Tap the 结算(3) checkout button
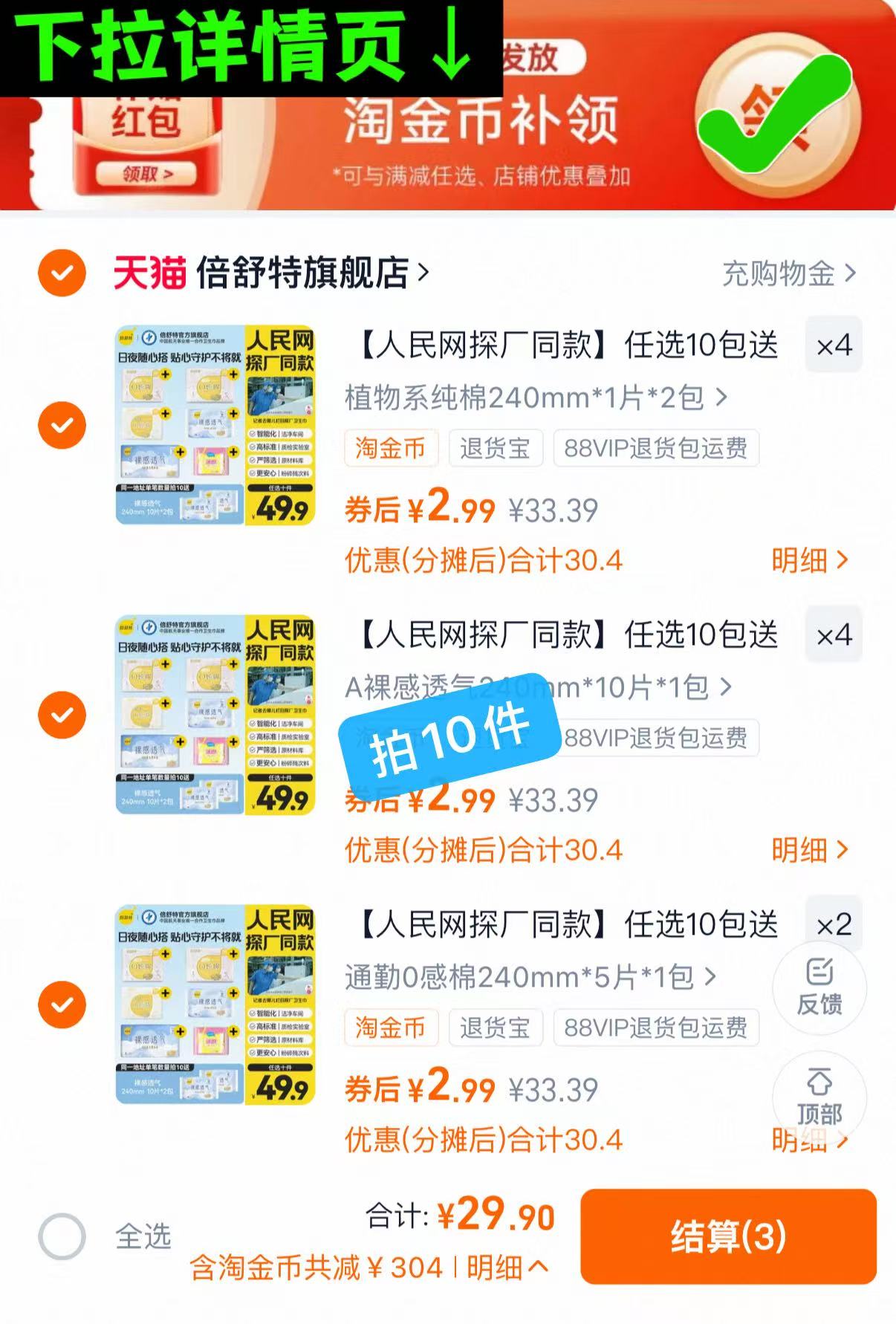 click(x=730, y=1235)
